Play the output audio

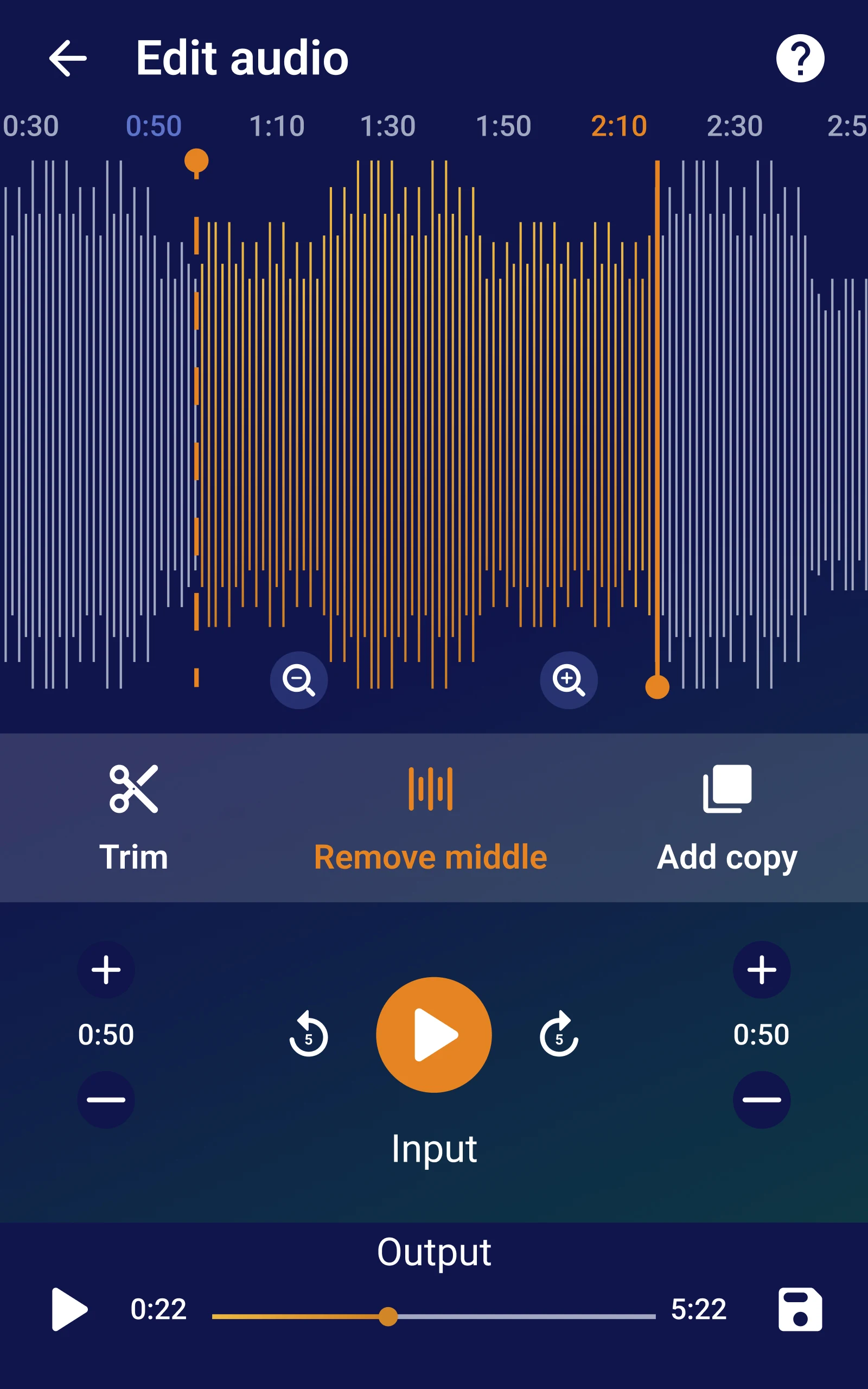tap(69, 1309)
